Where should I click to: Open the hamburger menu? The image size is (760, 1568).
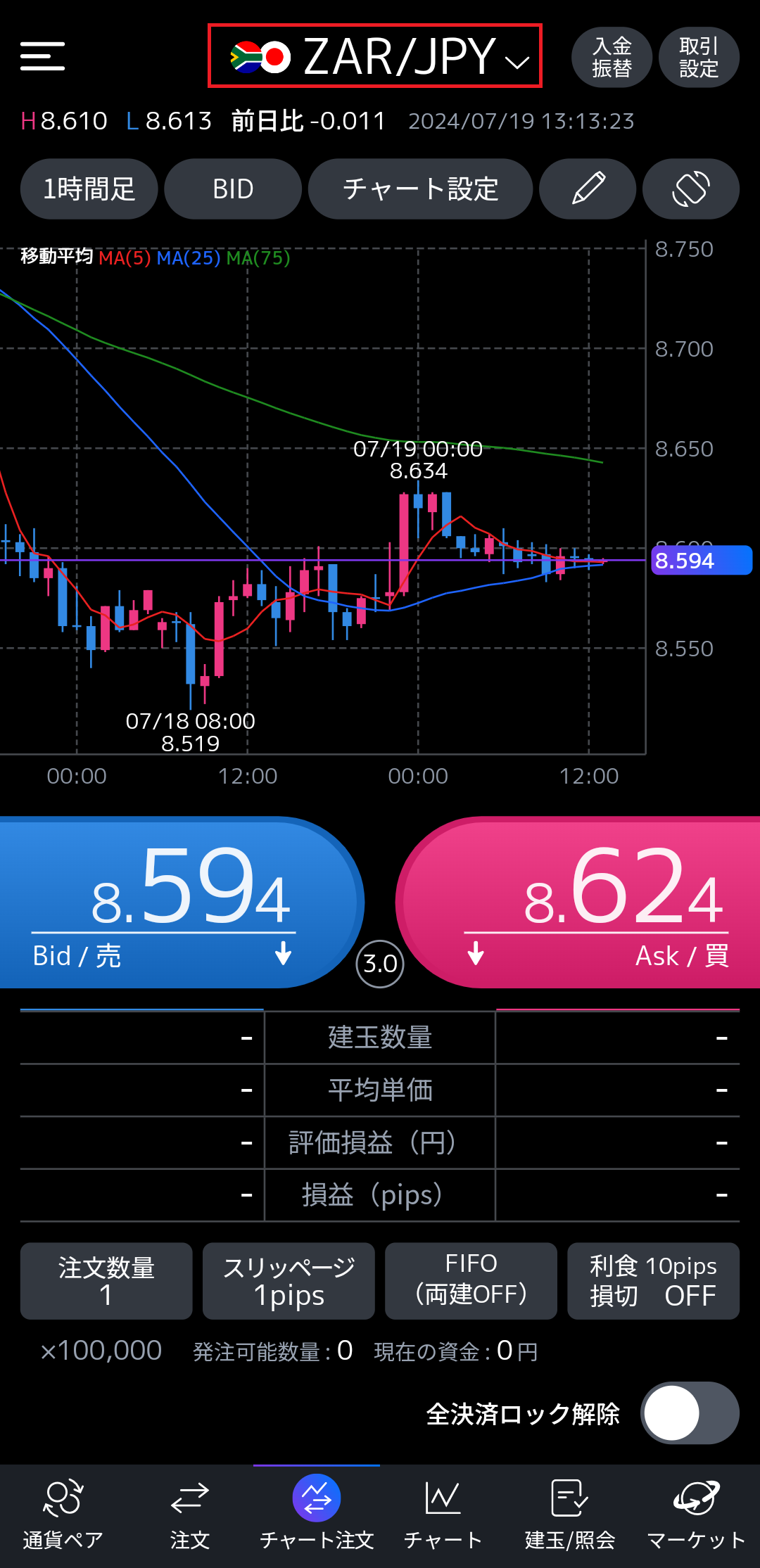pyautogui.click(x=42, y=56)
